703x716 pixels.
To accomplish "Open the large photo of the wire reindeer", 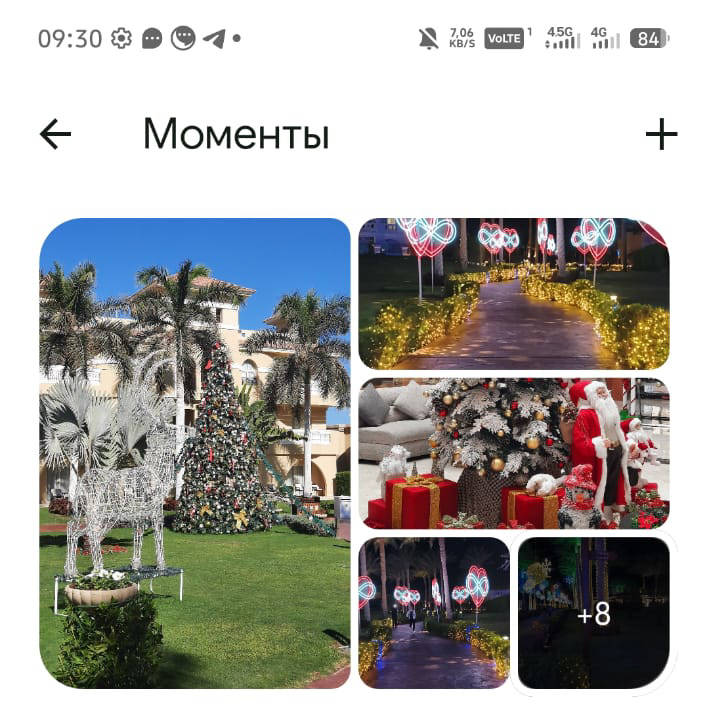I will pos(195,452).
